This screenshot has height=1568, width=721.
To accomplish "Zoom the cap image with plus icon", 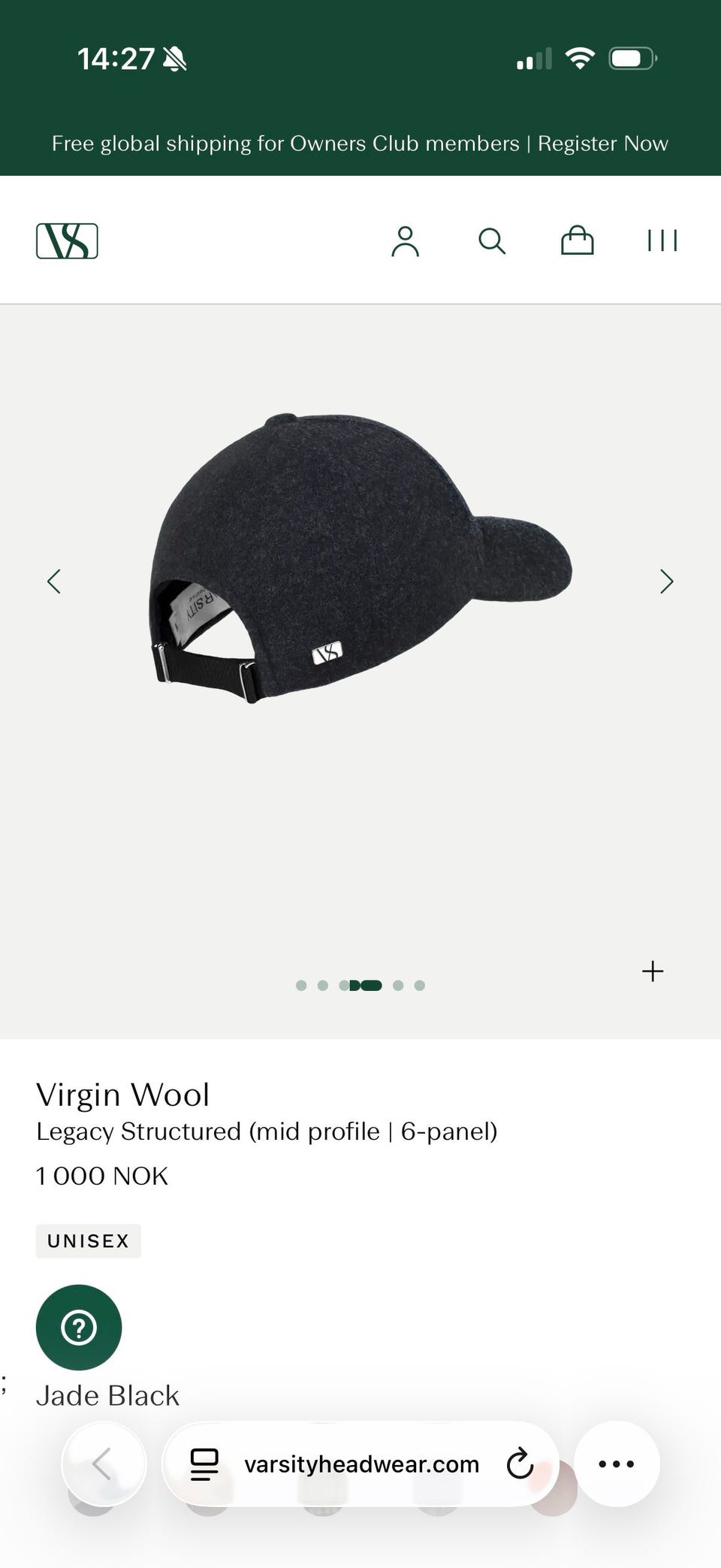I will coord(653,971).
